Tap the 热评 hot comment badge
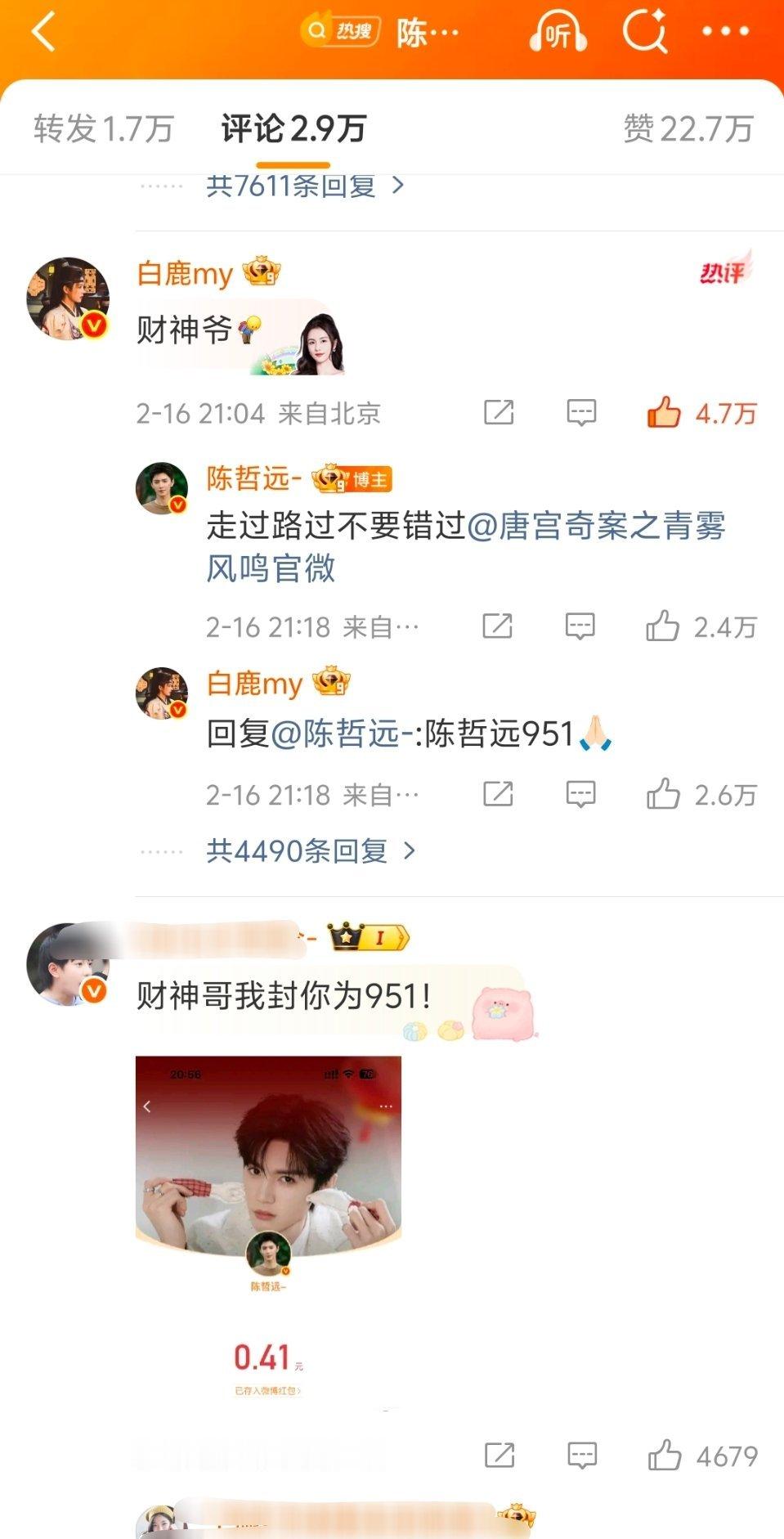This screenshot has height=1539, width=784. (x=724, y=271)
